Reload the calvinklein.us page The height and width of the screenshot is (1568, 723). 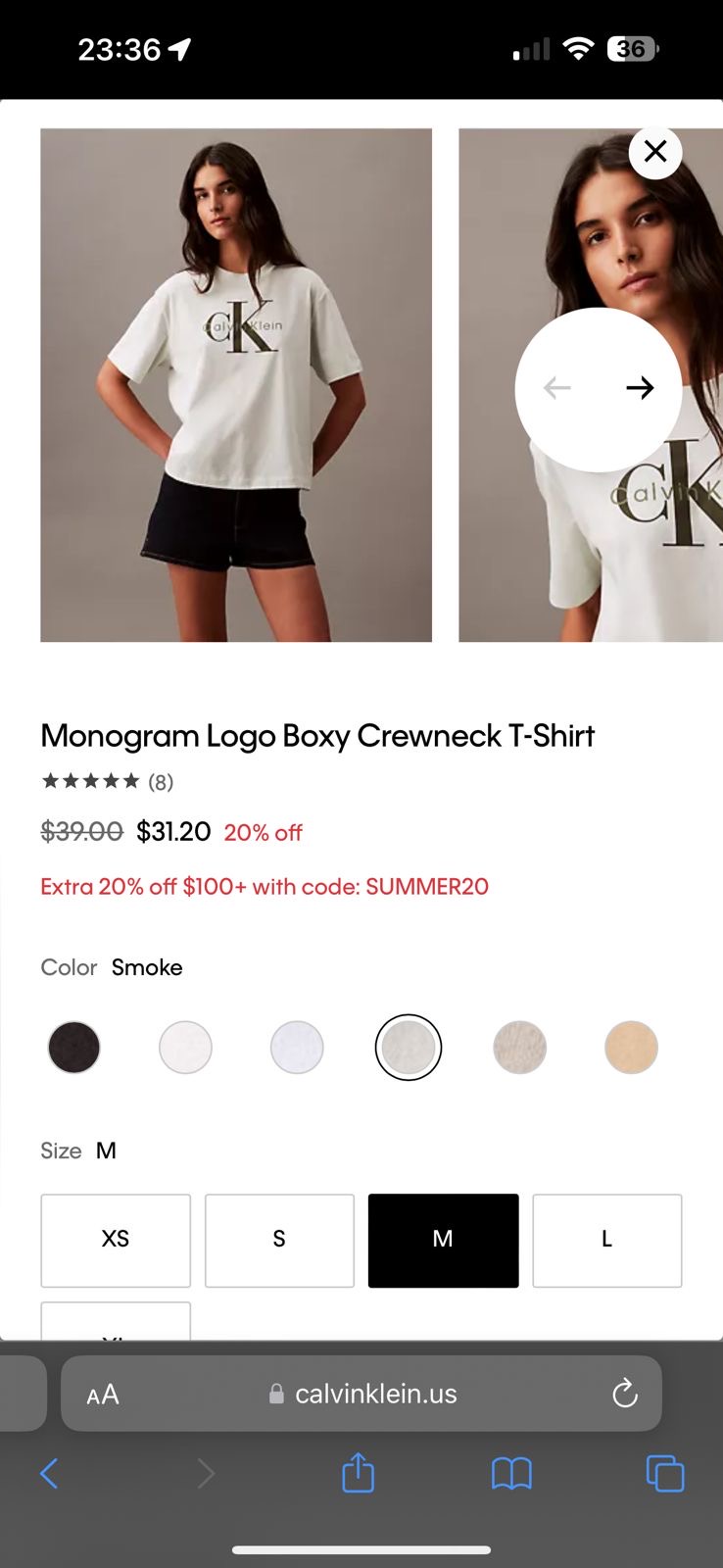point(624,1394)
